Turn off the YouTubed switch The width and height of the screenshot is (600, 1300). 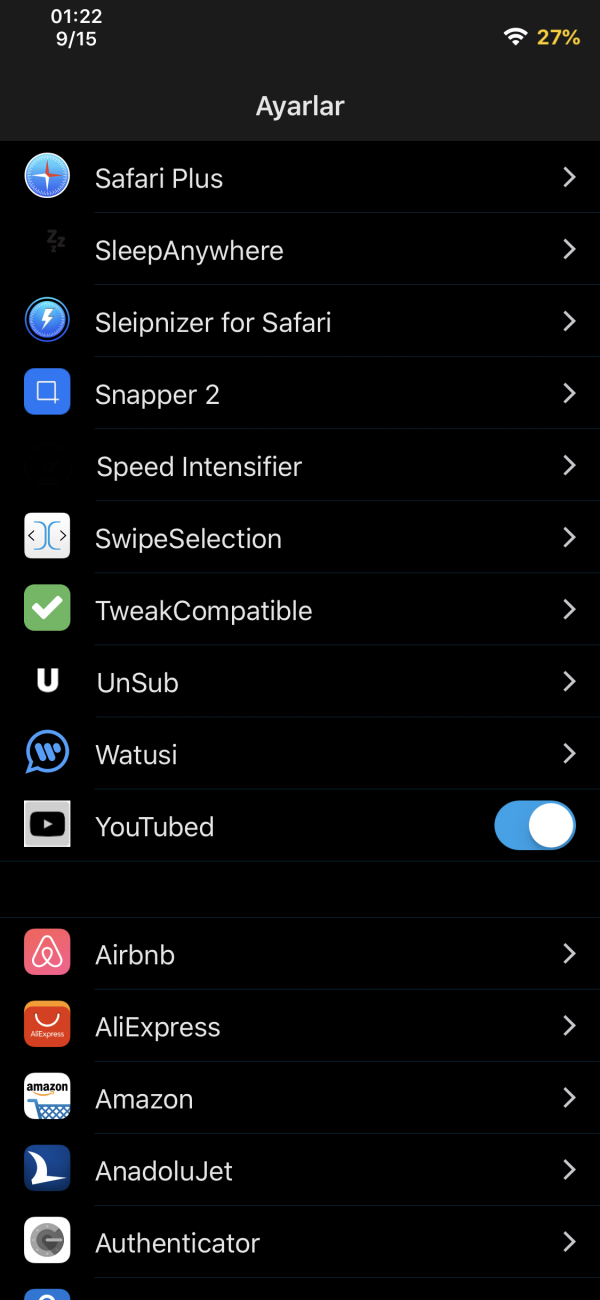pos(535,826)
